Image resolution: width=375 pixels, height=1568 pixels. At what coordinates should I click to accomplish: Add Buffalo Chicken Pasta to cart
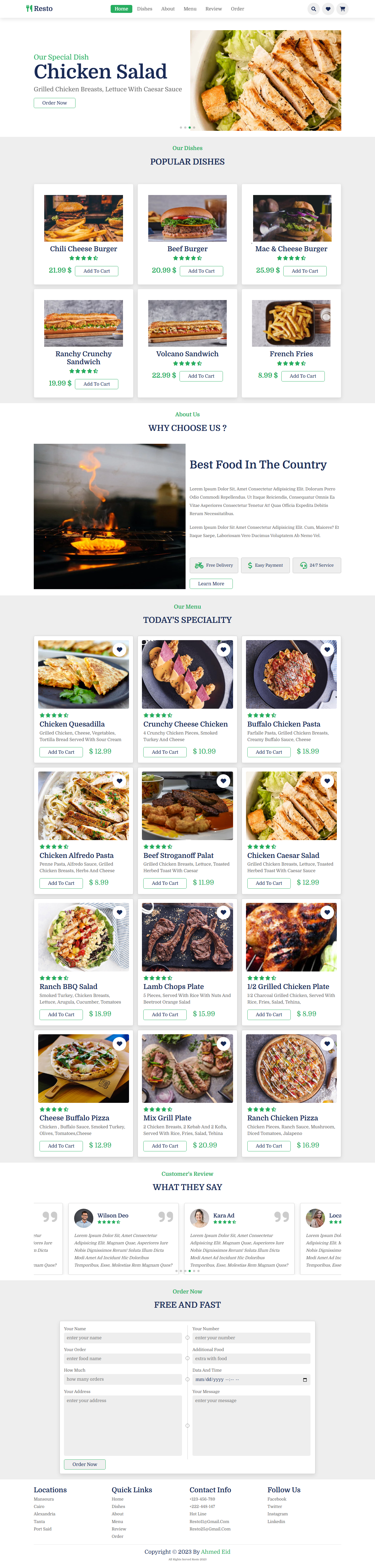click(268, 752)
